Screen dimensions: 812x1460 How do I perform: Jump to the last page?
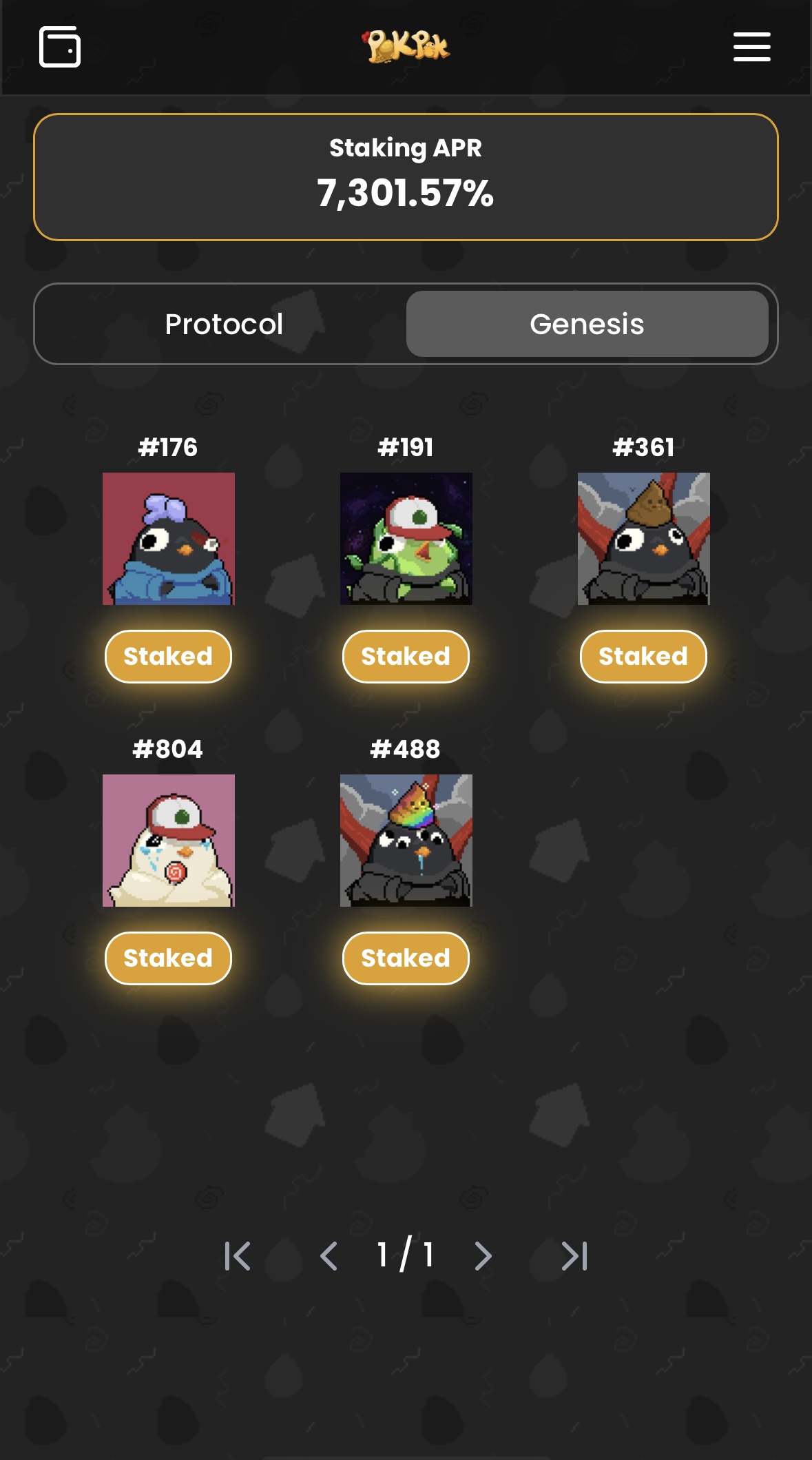[x=574, y=1256]
